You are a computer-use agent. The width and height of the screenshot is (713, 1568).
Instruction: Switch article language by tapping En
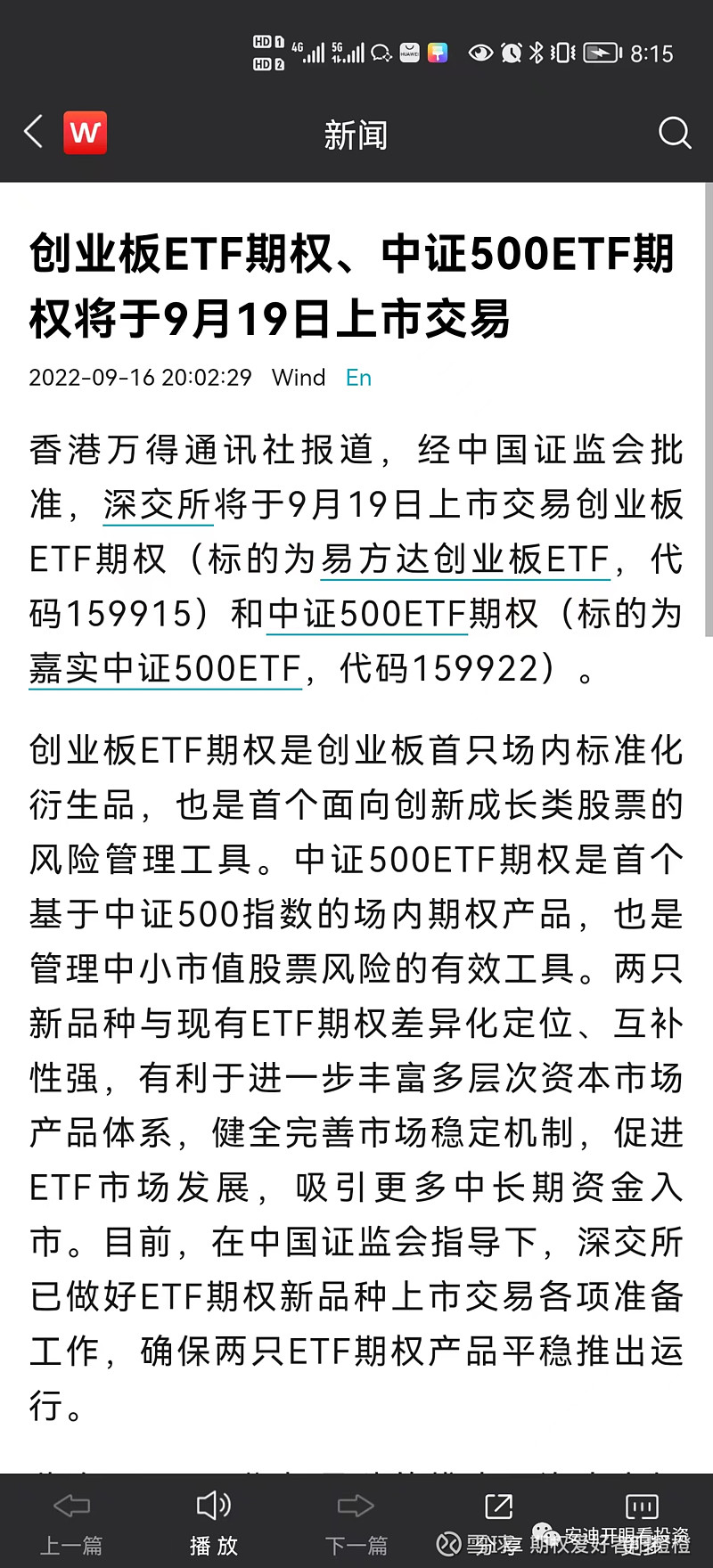(359, 378)
